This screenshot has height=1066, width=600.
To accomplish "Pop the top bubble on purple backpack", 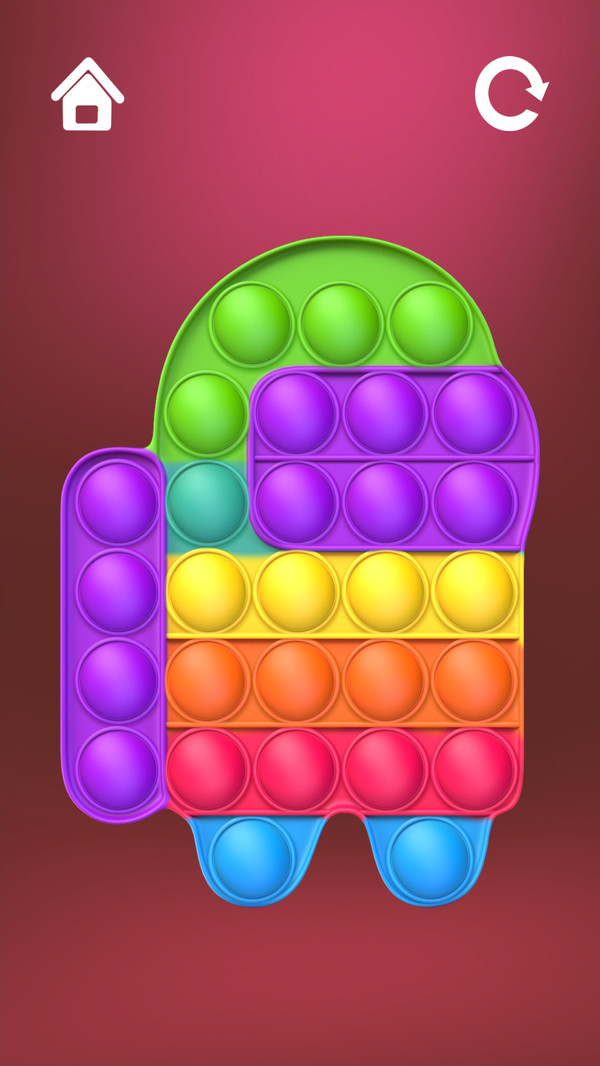I will click(x=118, y=502).
